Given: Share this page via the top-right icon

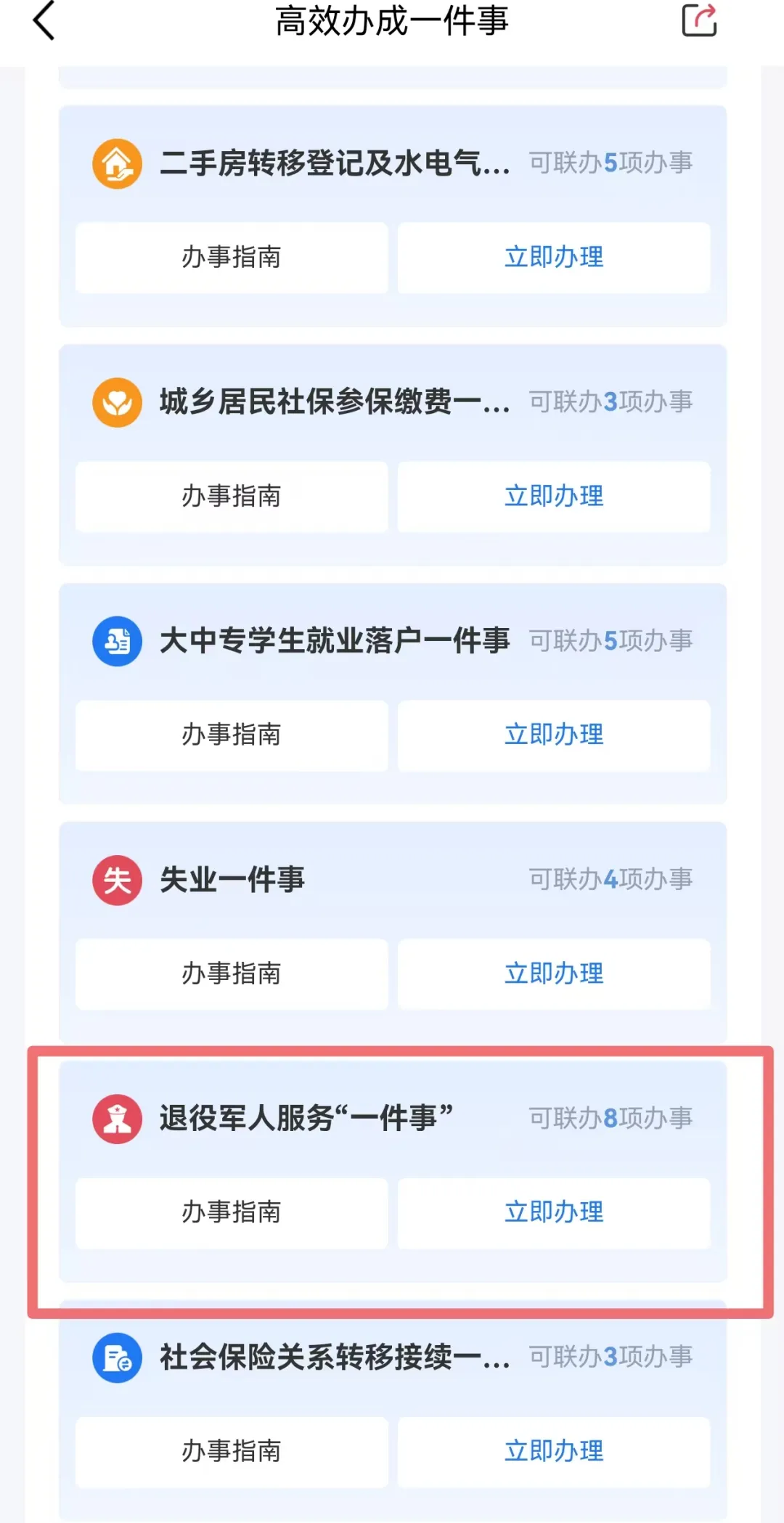Looking at the screenshot, I should click(x=699, y=20).
